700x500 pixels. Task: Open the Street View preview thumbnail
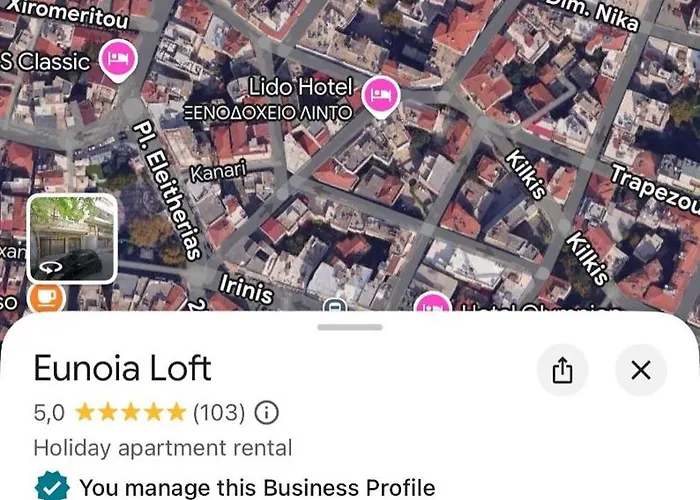tap(72, 239)
